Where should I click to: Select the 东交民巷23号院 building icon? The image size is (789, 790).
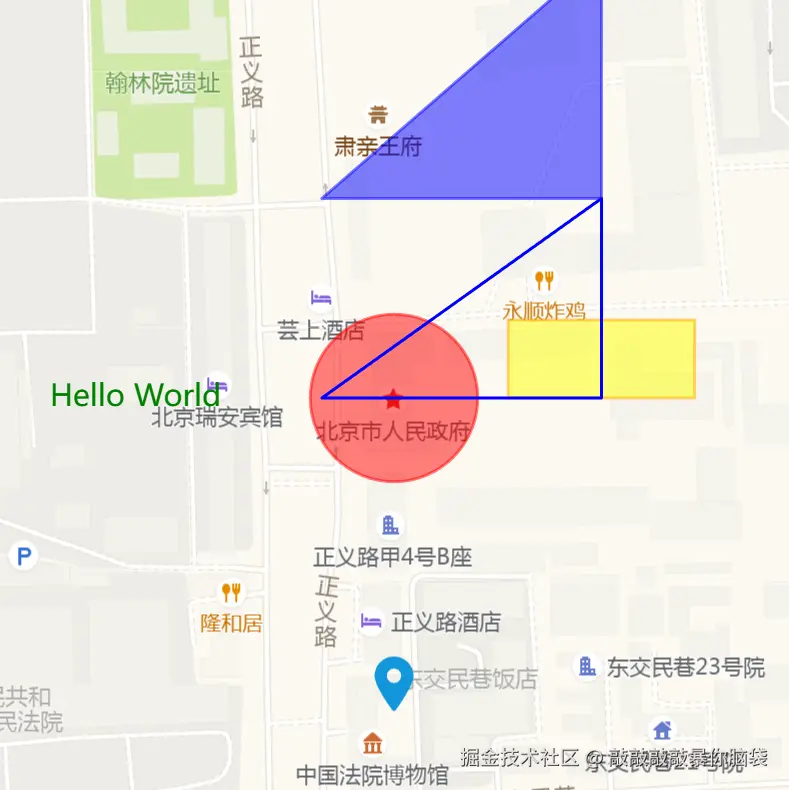pyautogui.click(x=587, y=666)
